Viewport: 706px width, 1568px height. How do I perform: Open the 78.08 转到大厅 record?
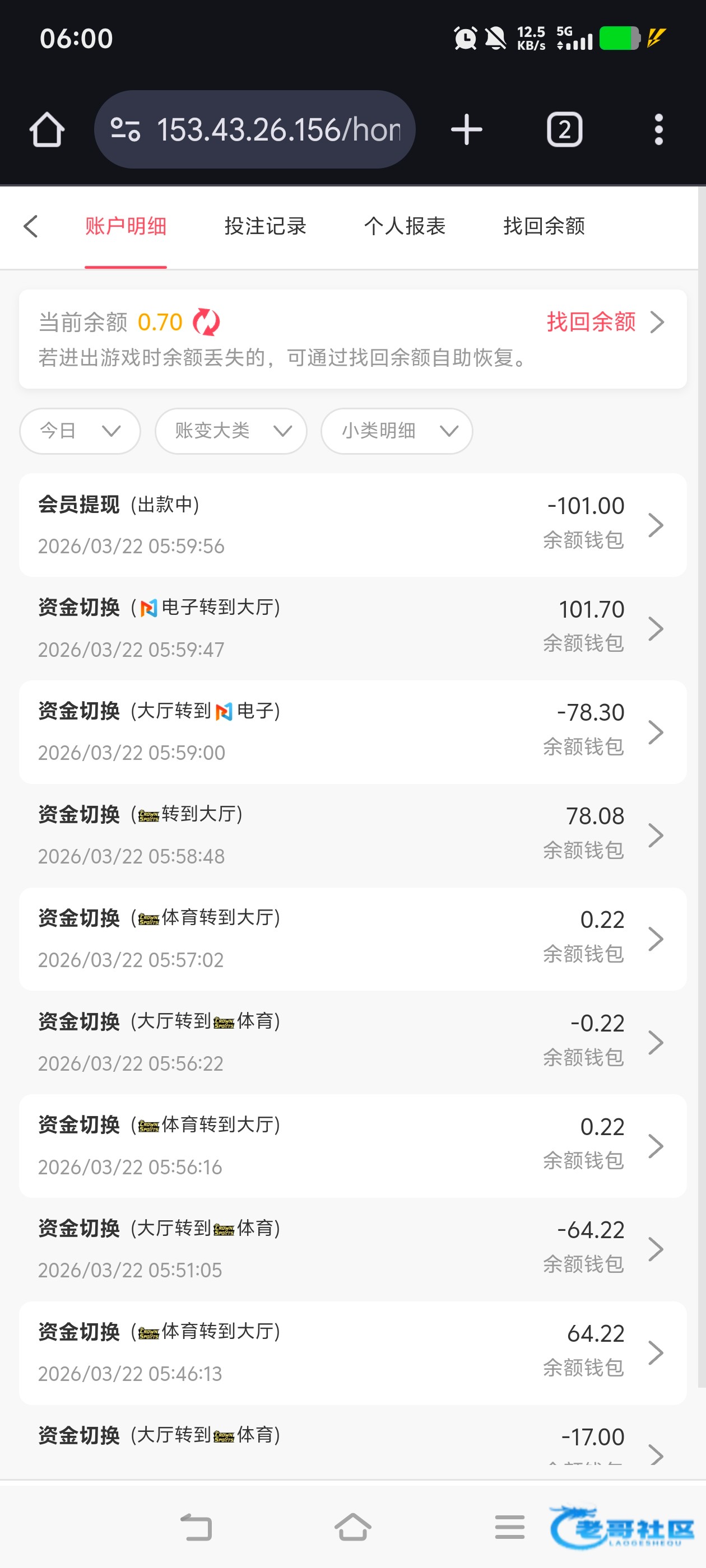[352, 835]
